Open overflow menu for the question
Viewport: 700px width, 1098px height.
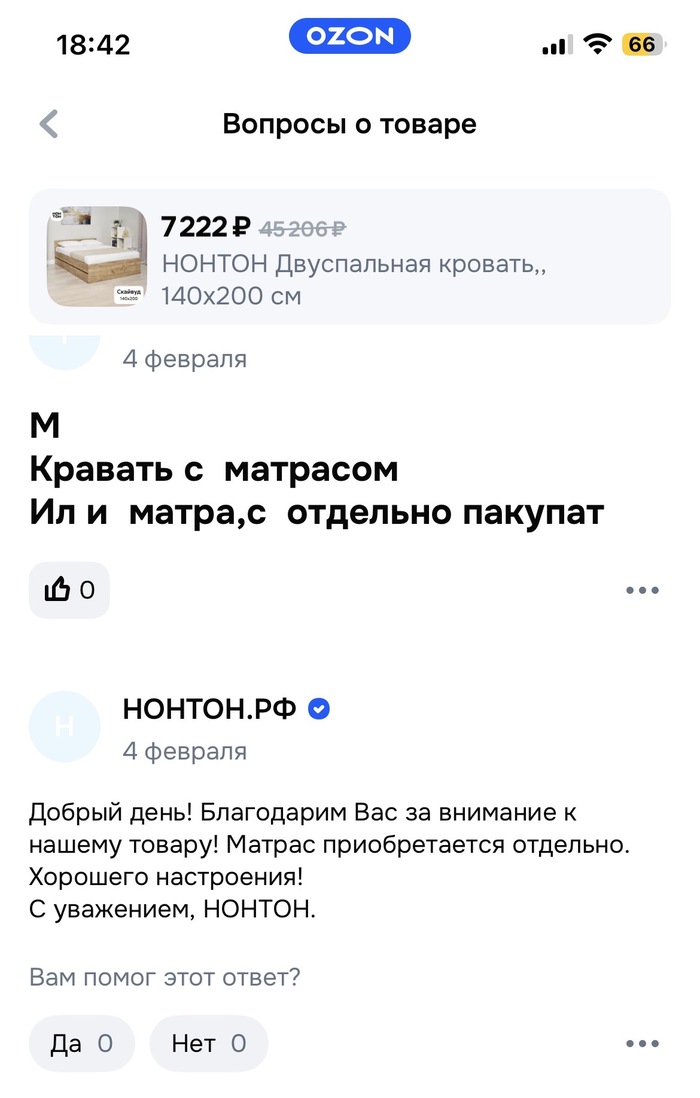641,590
